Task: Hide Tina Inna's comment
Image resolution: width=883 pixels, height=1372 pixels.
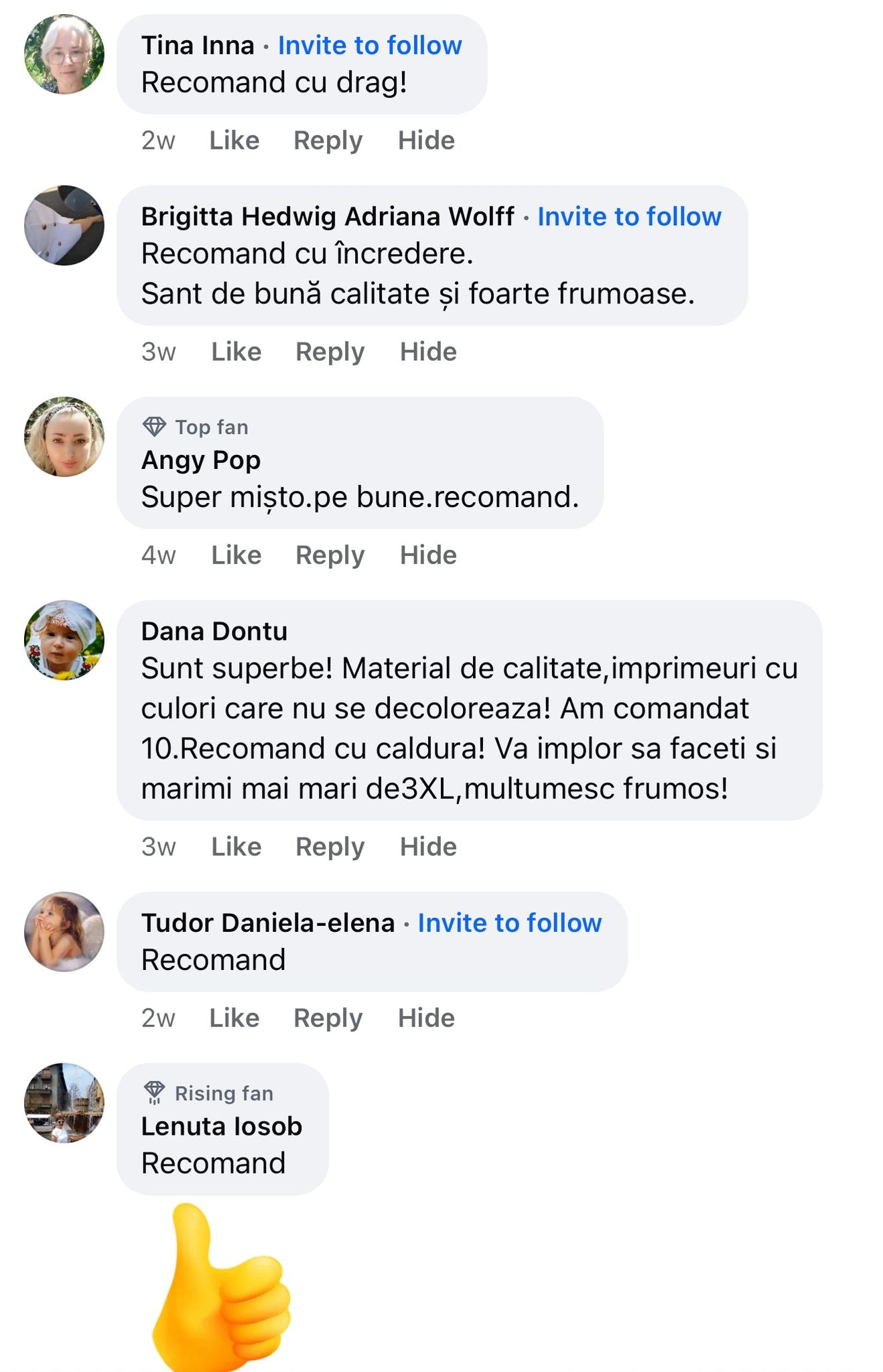Action: (426, 141)
